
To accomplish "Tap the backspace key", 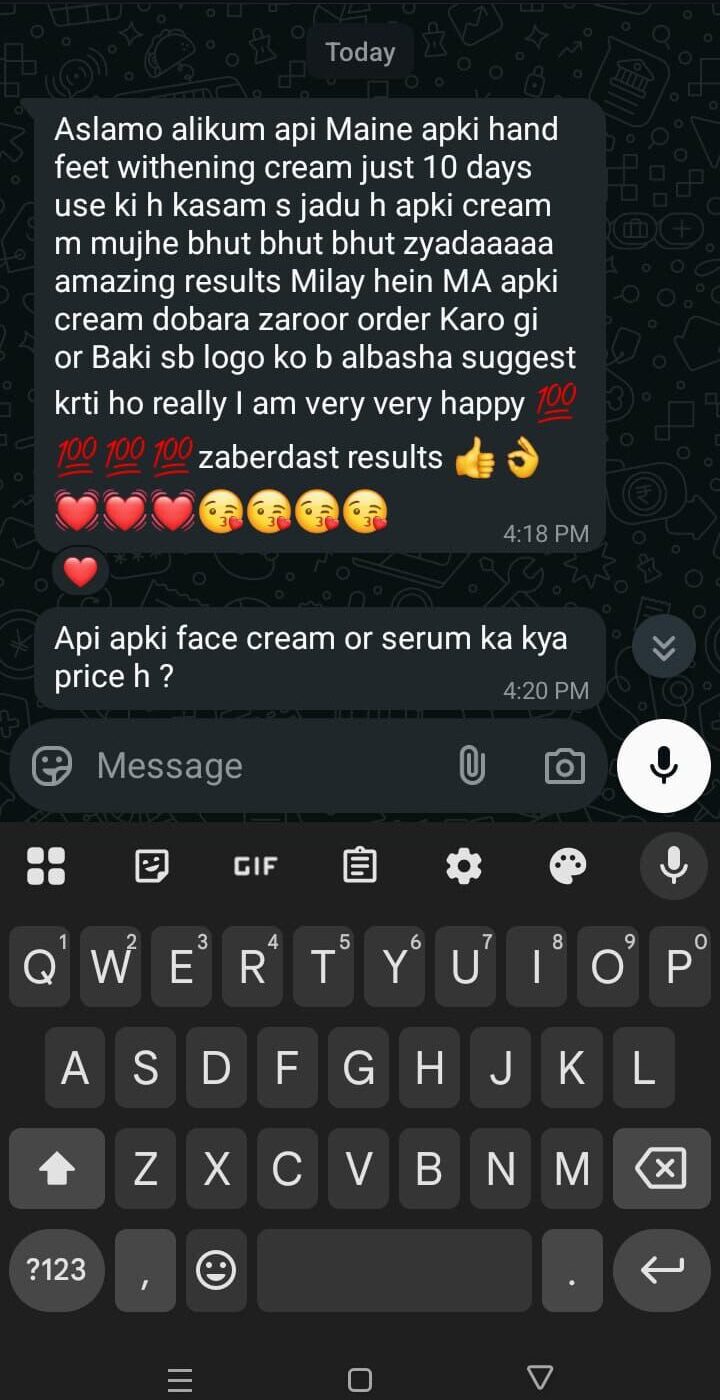I will click(661, 1170).
